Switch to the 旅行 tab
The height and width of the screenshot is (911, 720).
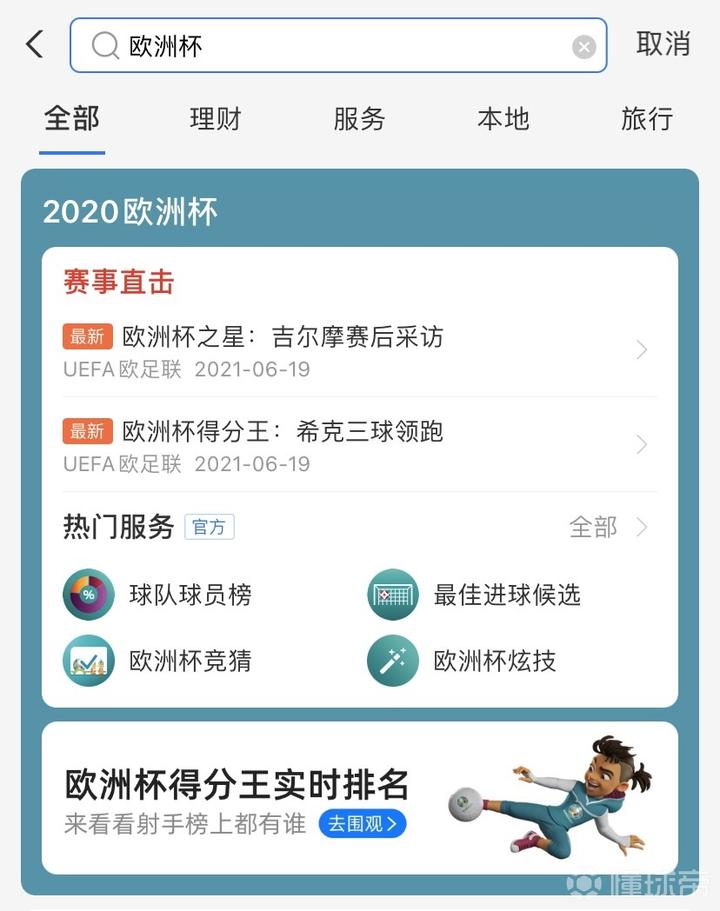(x=647, y=119)
